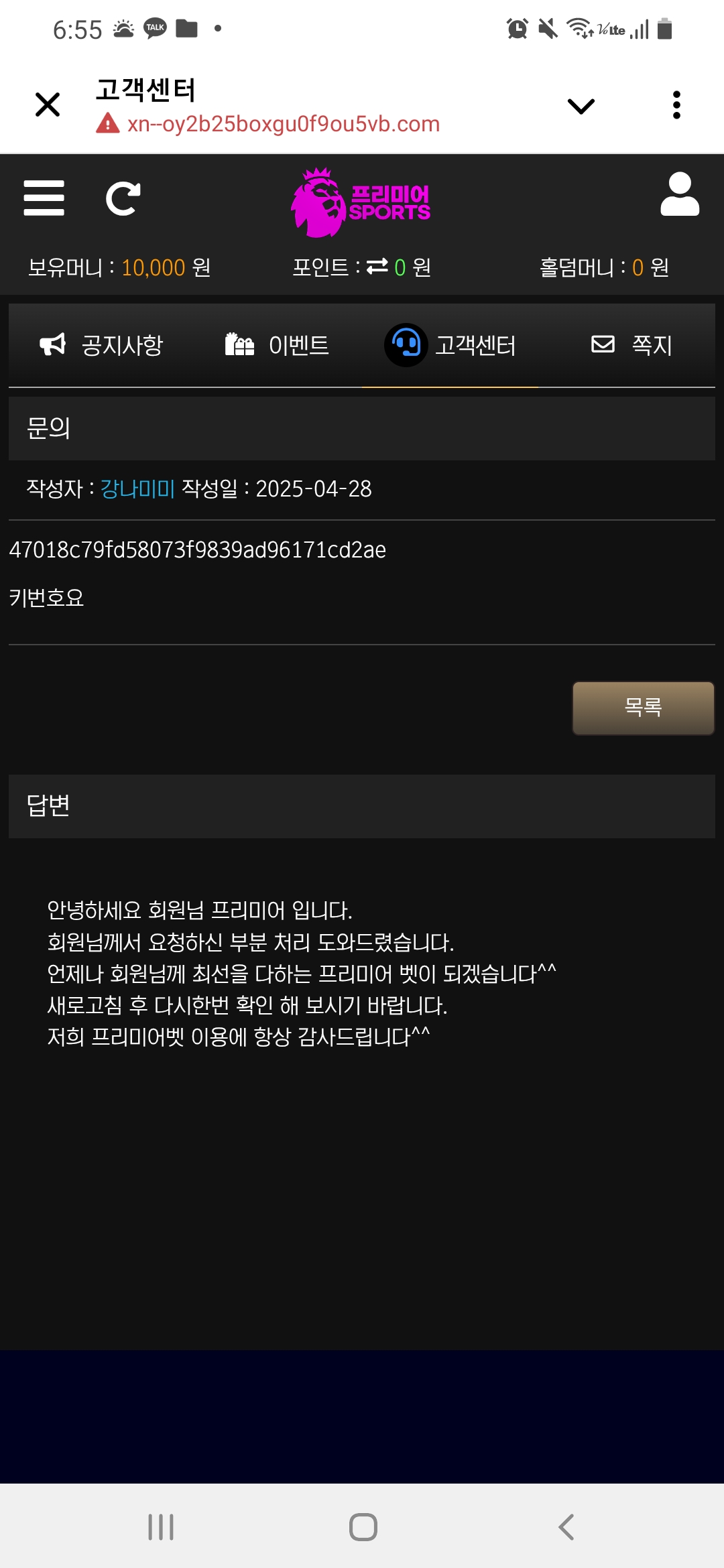
Task: Go to the home screen
Action: coord(363,1527)
